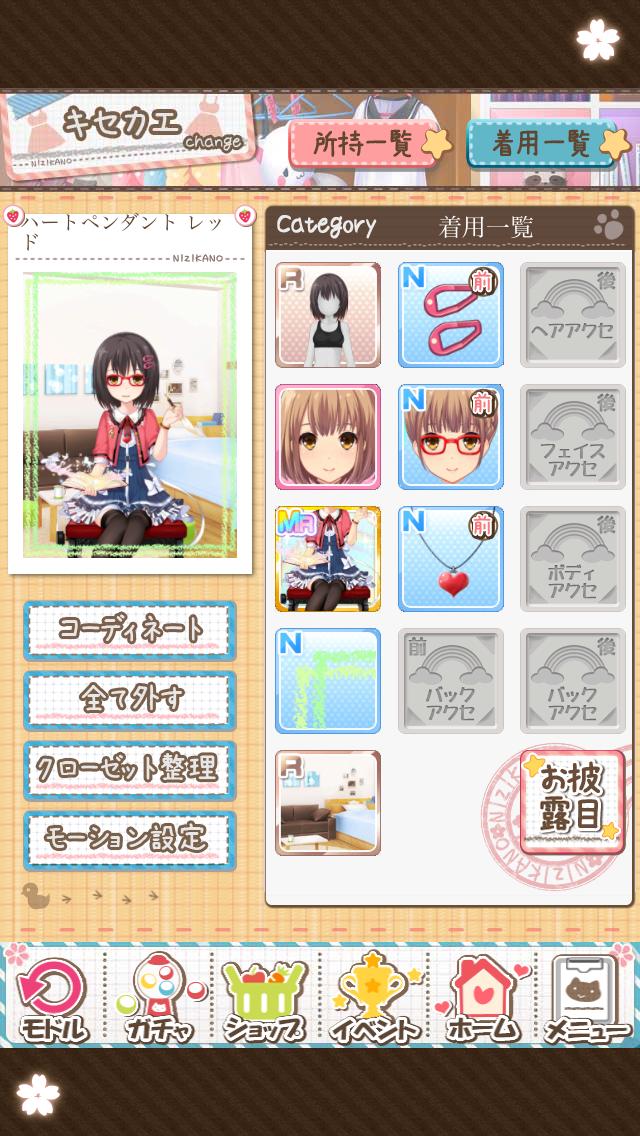Image resolution: width=640 pixels, height=1136 pixels.
Task: Switch to the 着用一覧 tab
Action: [541, 144]
